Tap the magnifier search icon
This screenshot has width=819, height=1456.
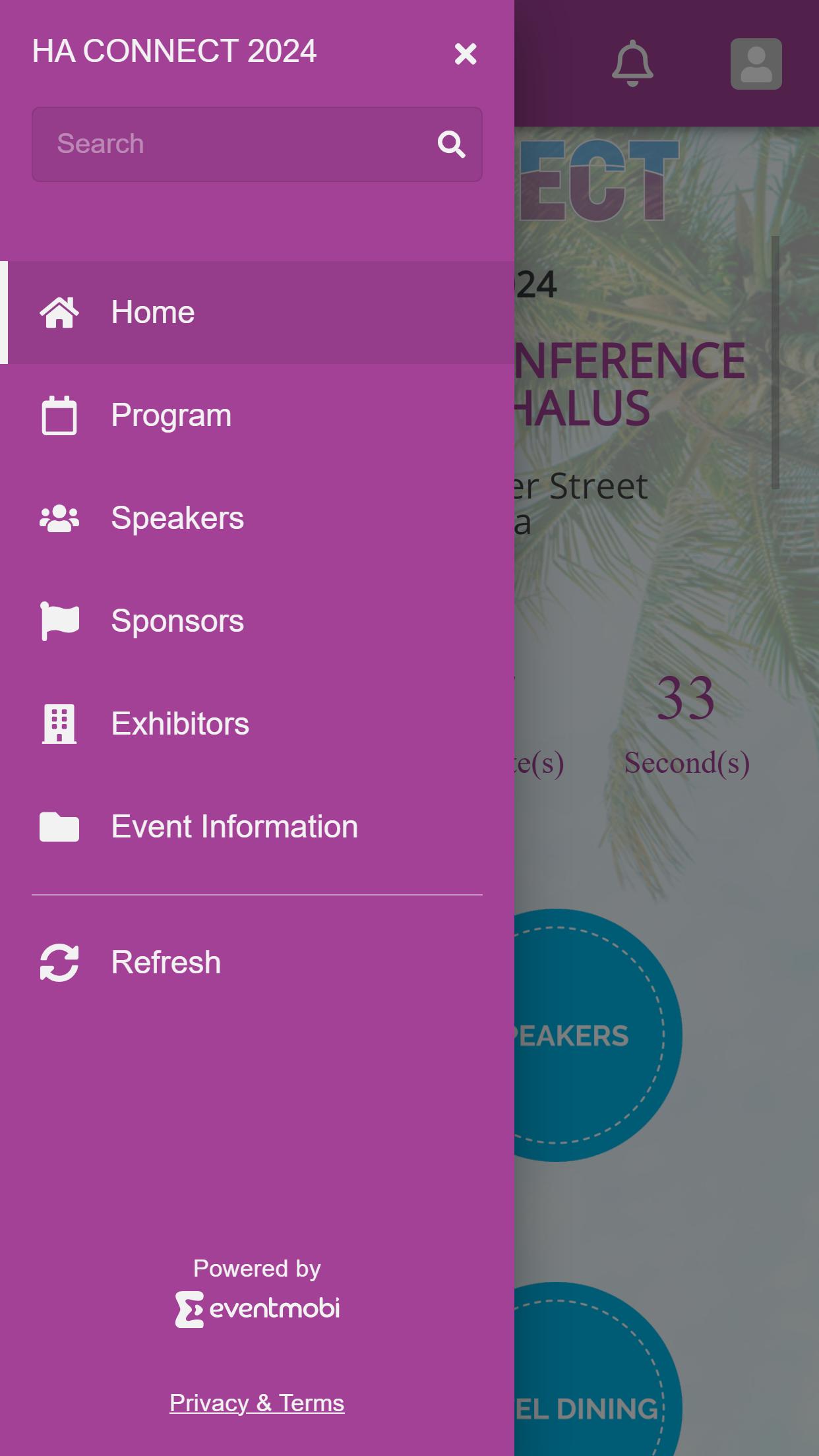tap(452, 144)
